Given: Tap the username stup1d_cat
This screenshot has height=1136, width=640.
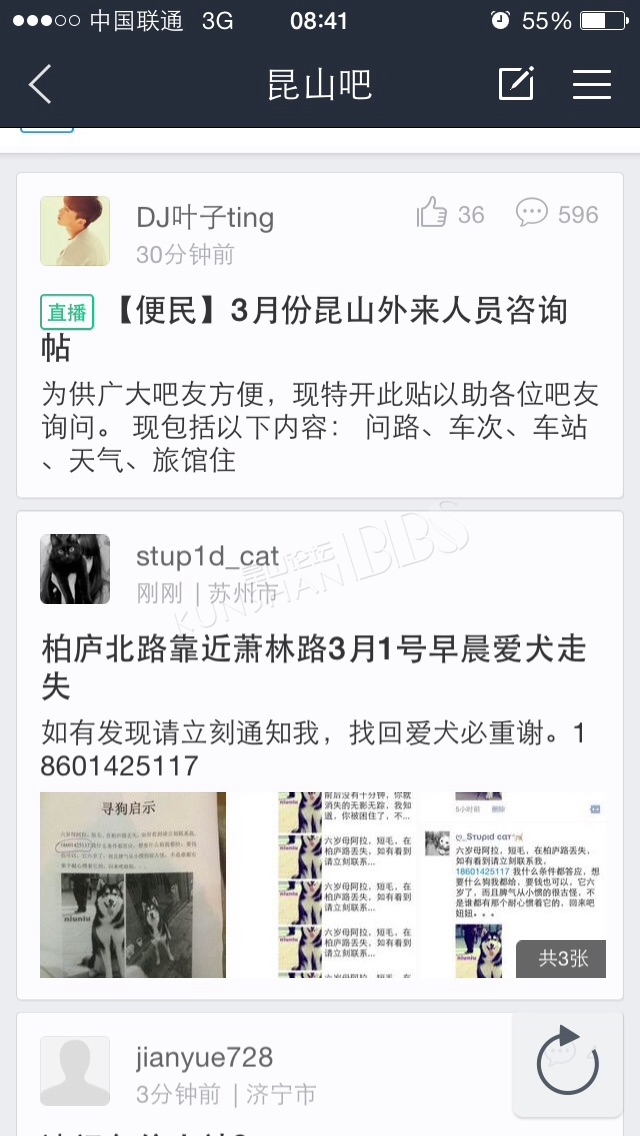Looking at the screenshot, I should pos(207,556).
